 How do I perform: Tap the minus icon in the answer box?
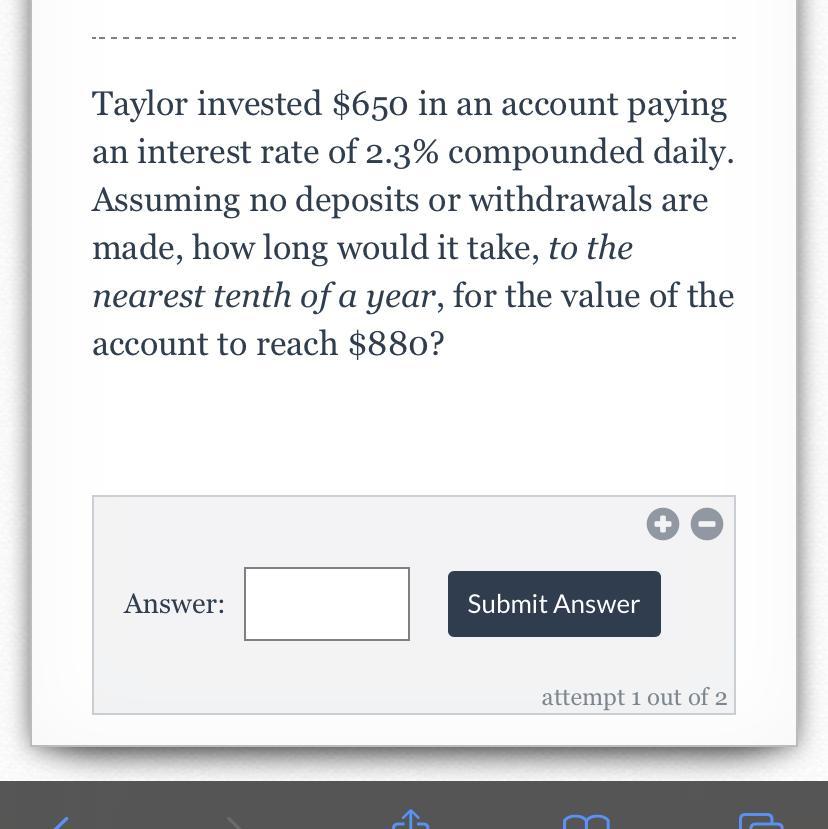pyautogui.click(x=707, y=524)
